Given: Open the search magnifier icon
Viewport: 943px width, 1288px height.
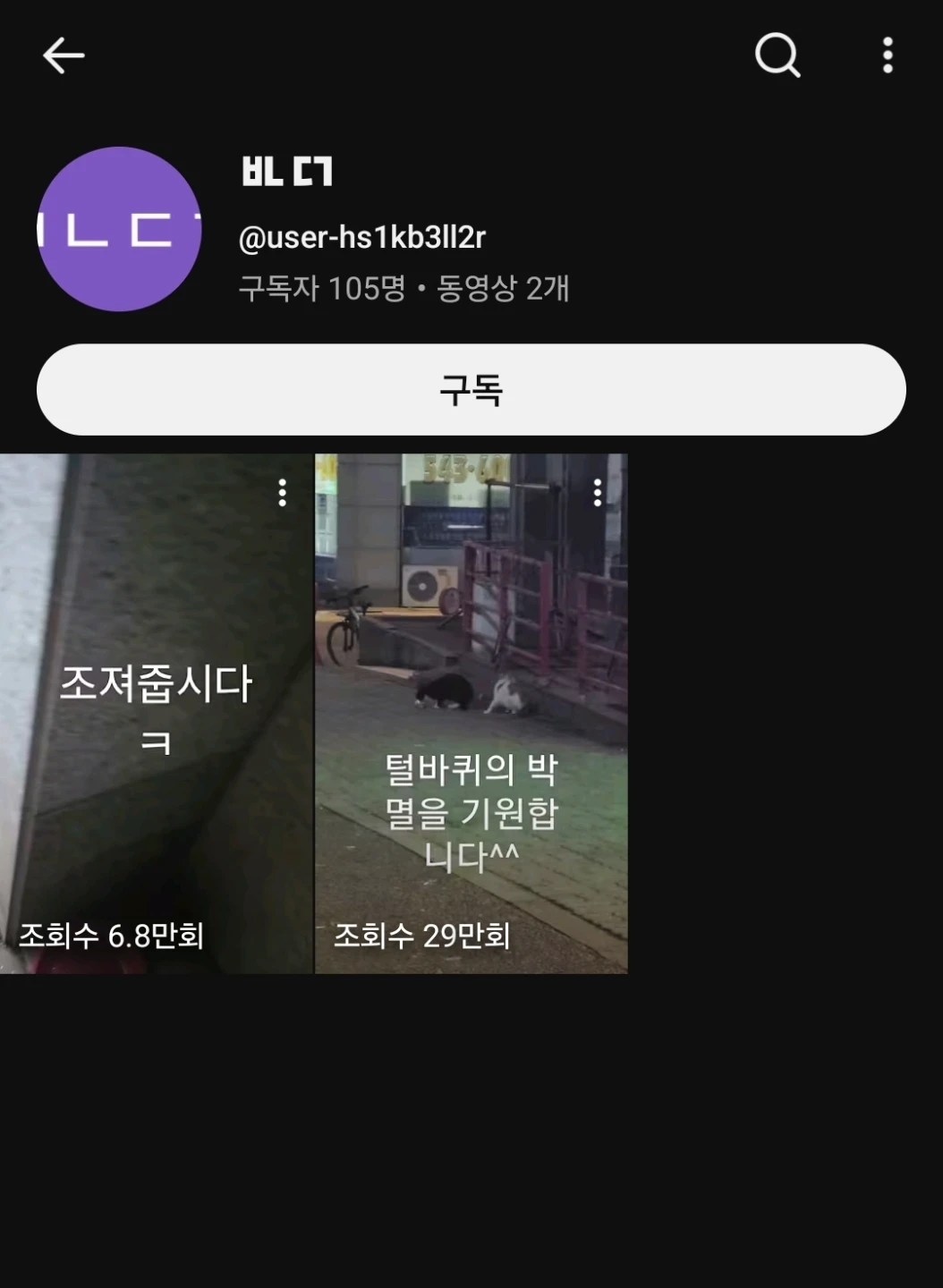Looking at the screenshot, I should [777, 55].
